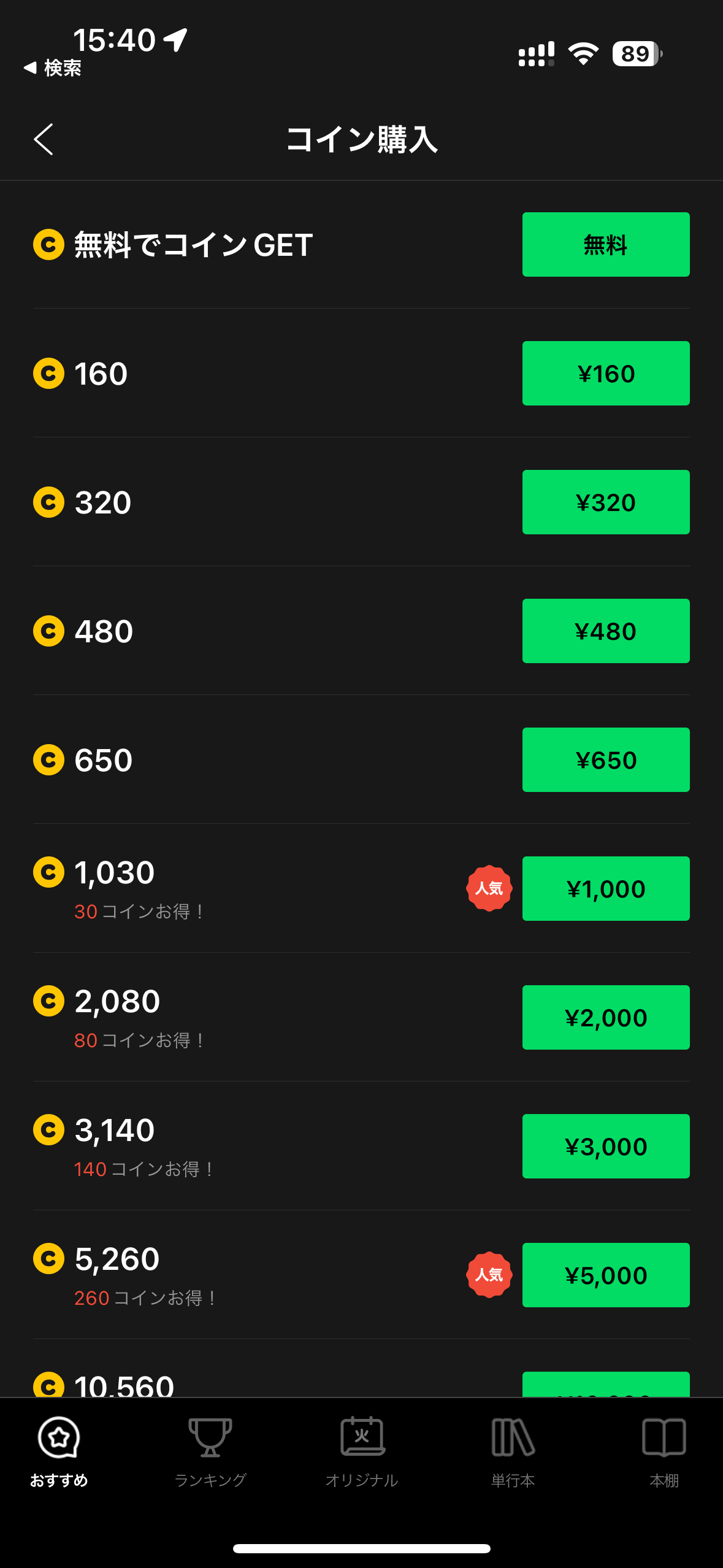The width and height of the screenshot is (723, 1568).
Task: Buy the ¥480 coin package
Action: tap(605, 631)
